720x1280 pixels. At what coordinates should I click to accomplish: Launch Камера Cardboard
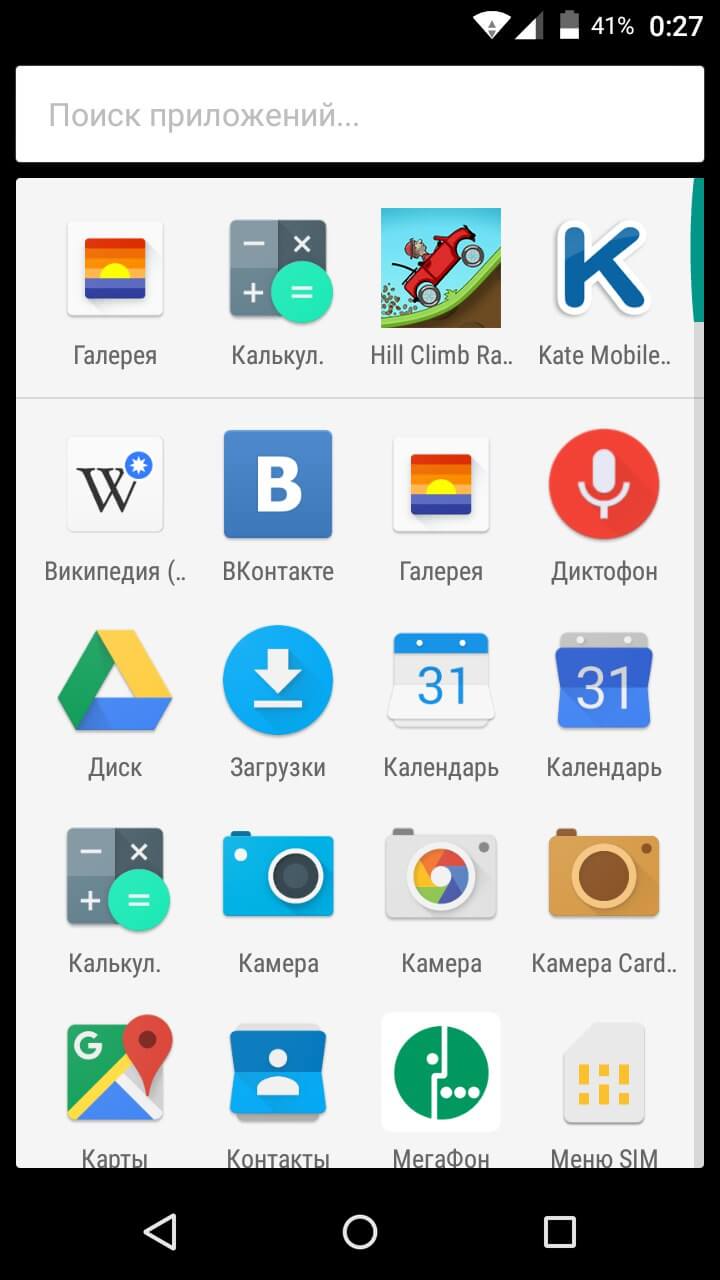[x=604, y=877]
